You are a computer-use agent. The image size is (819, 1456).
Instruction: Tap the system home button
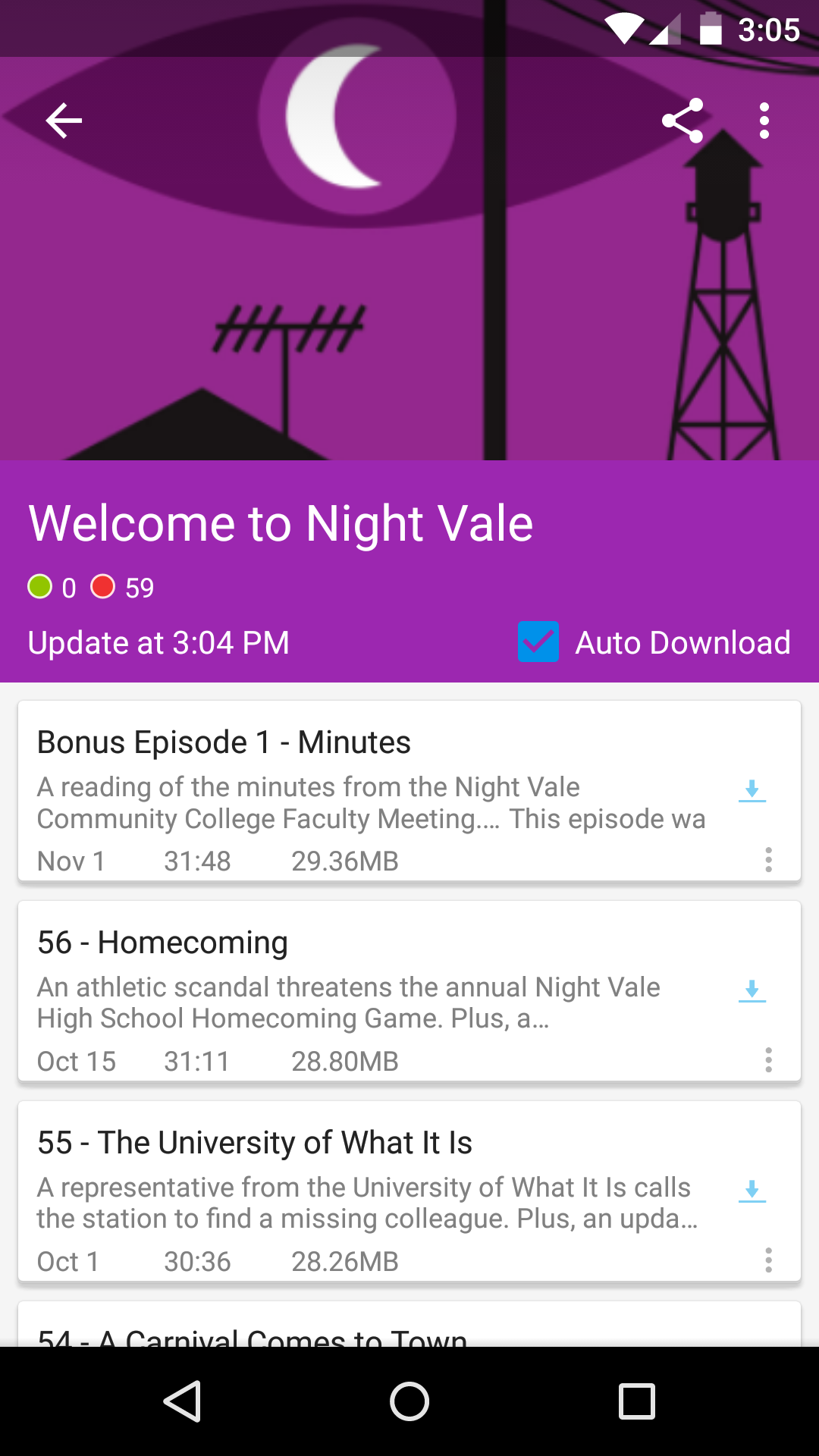point(409,1401)
